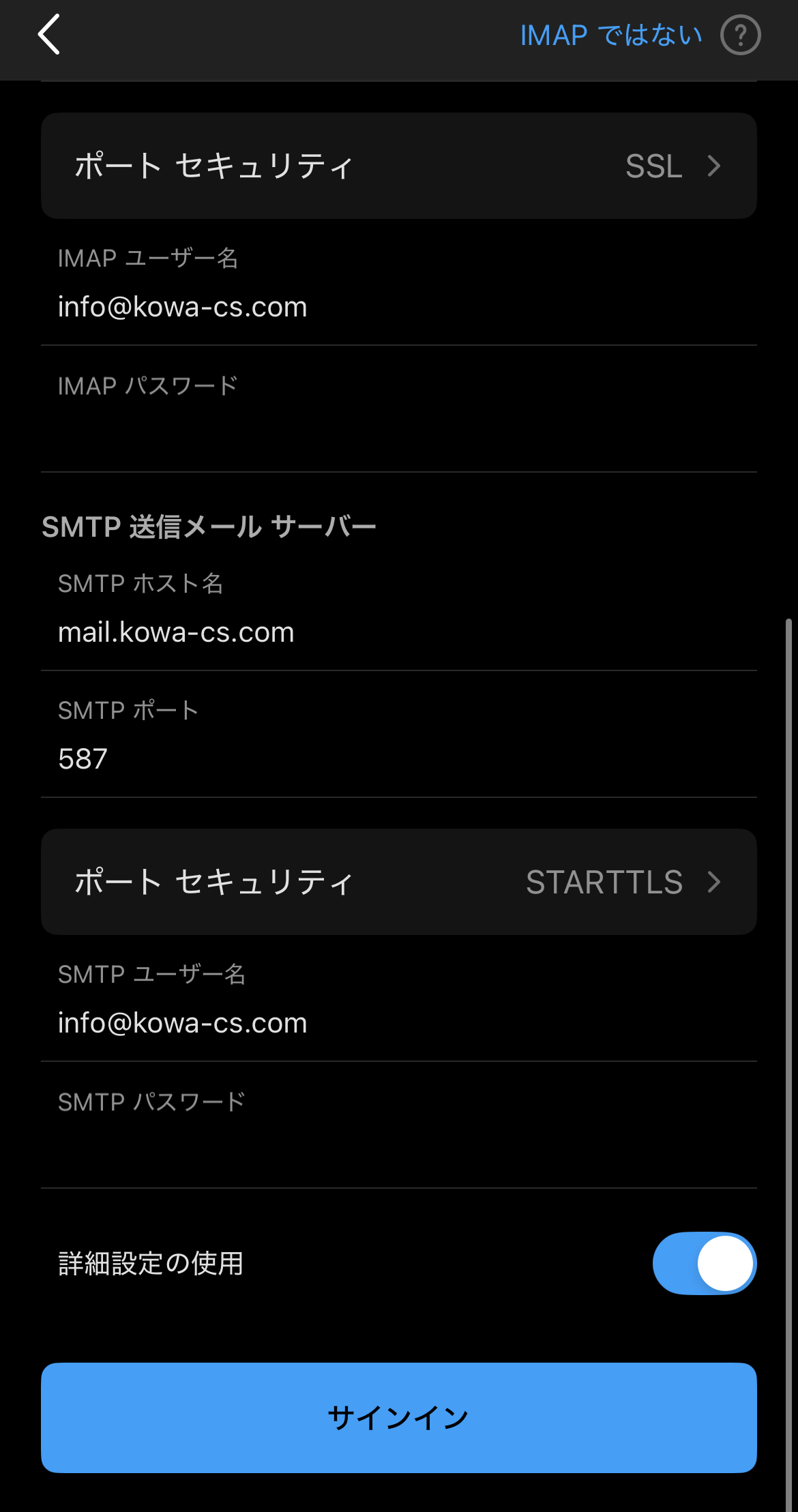Open the SMTP 送信メール サーバー section header
The image size is (798, 1512).
209,526
